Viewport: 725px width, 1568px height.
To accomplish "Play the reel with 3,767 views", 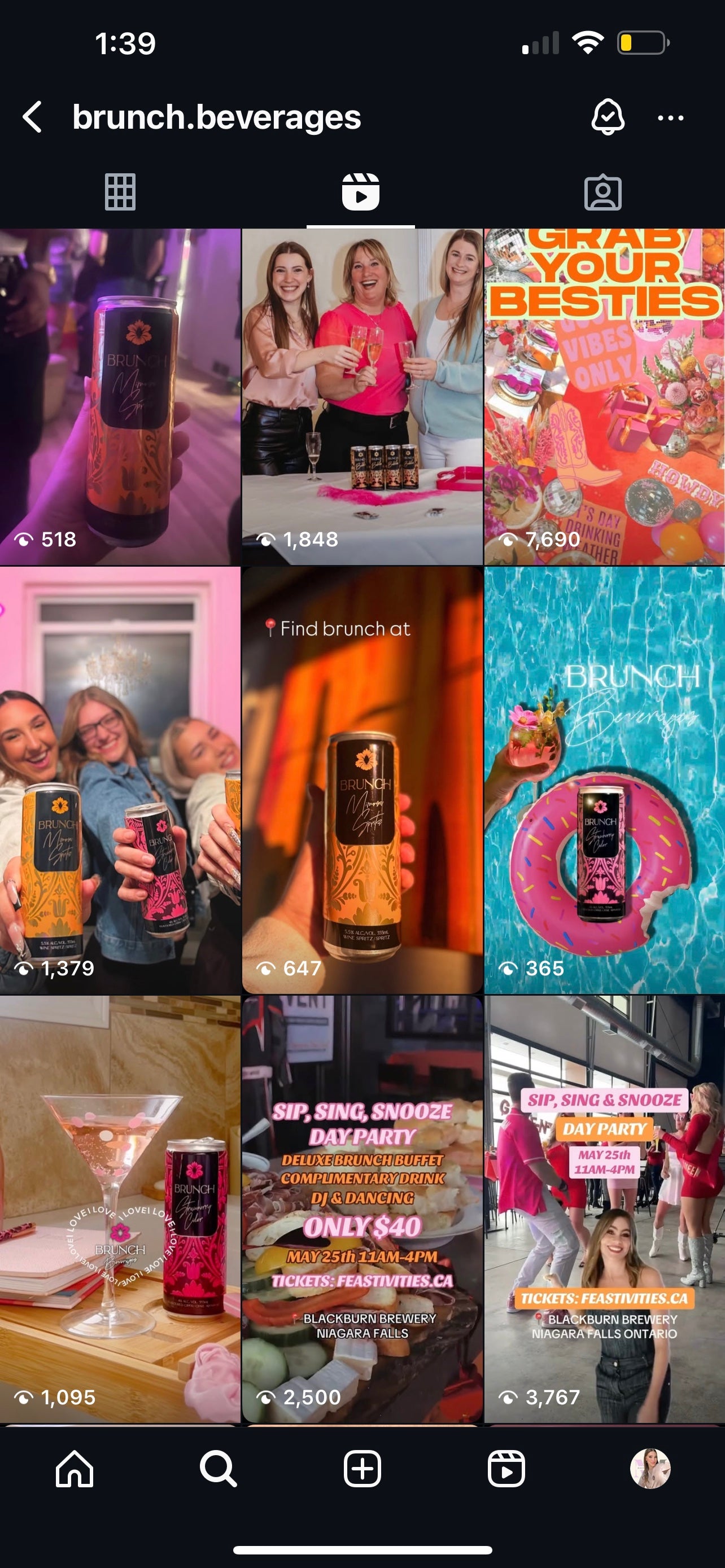I will click(x=604, y=1208).
